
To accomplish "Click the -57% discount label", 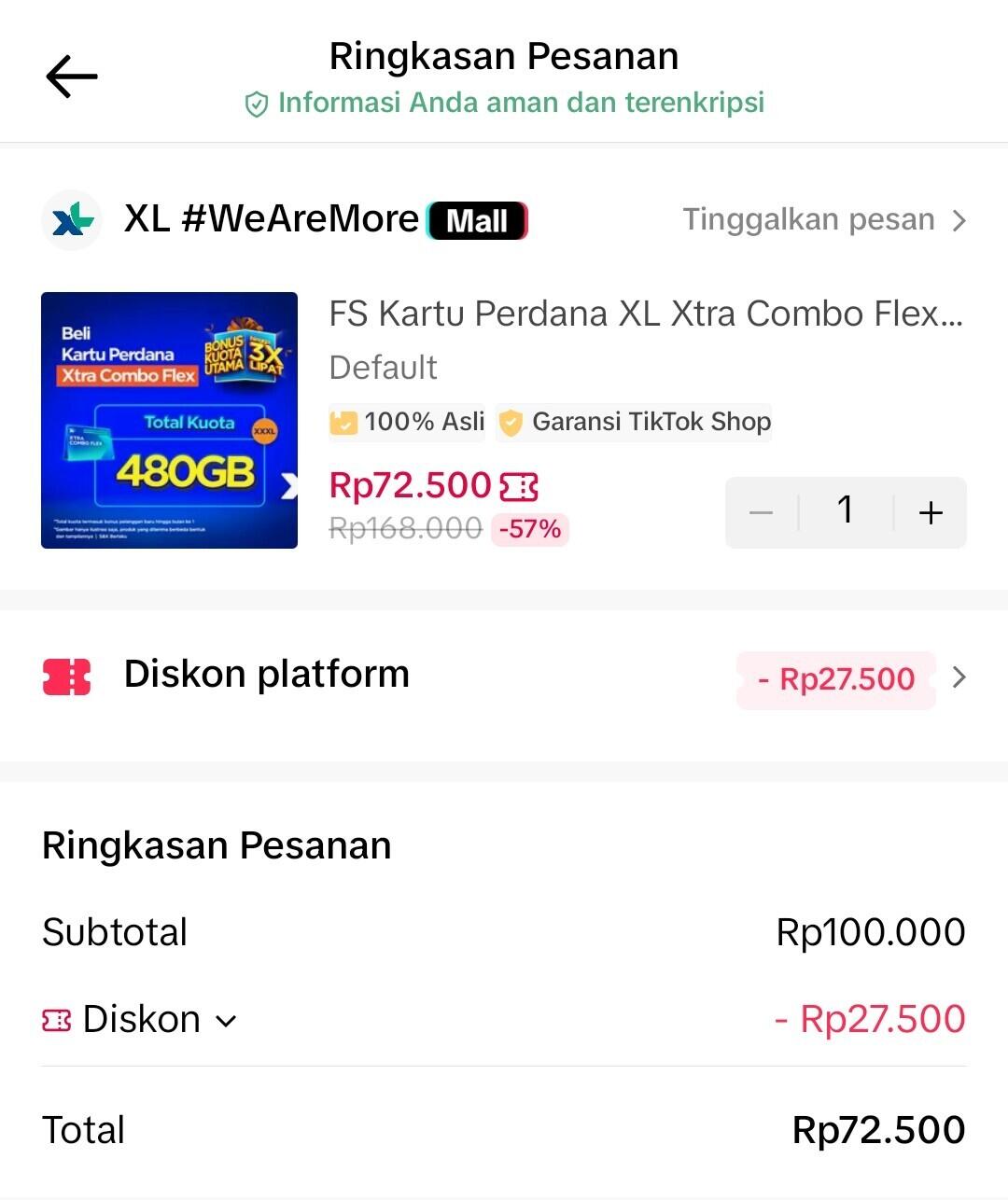I will pyautogui.click(x=530, y=529).
